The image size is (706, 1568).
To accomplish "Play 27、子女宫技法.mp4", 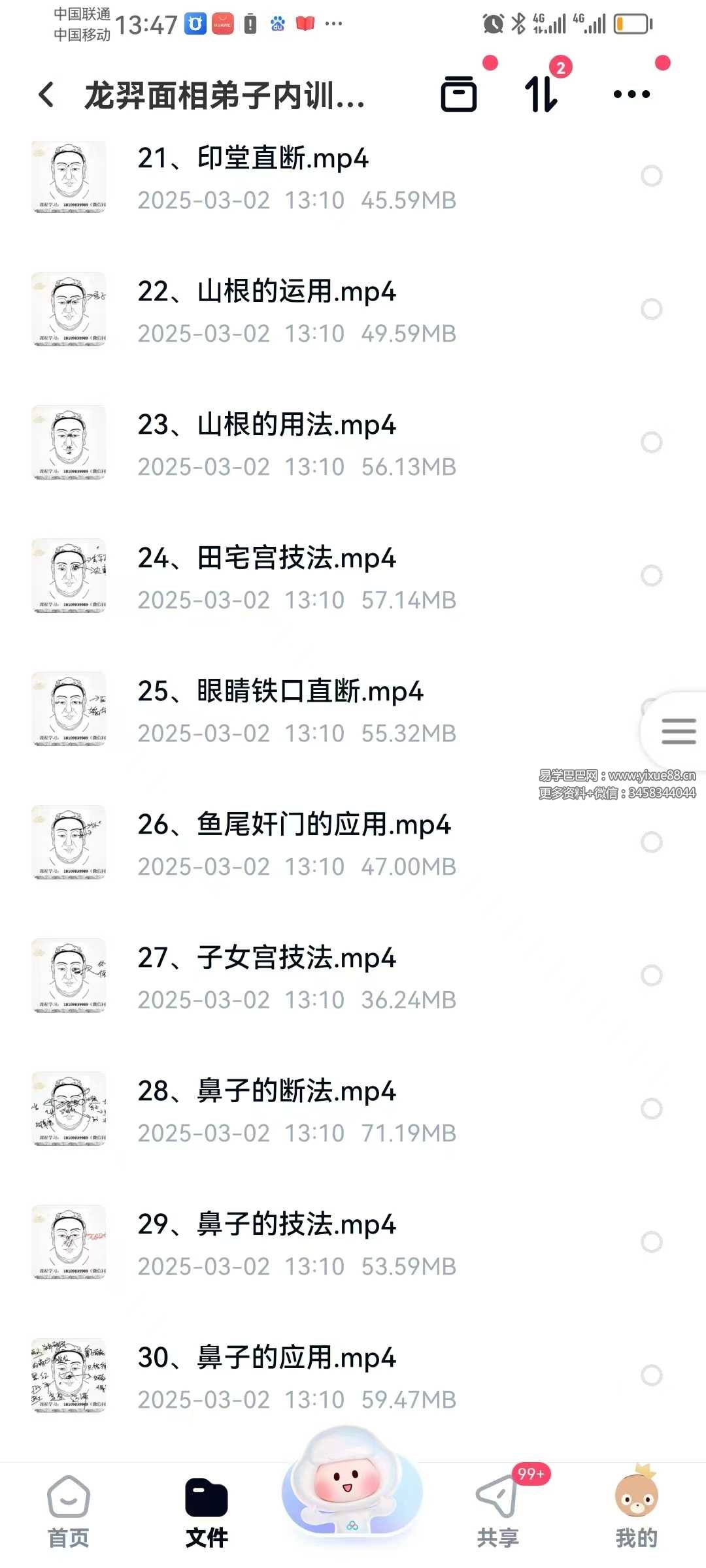I will 267,958.
